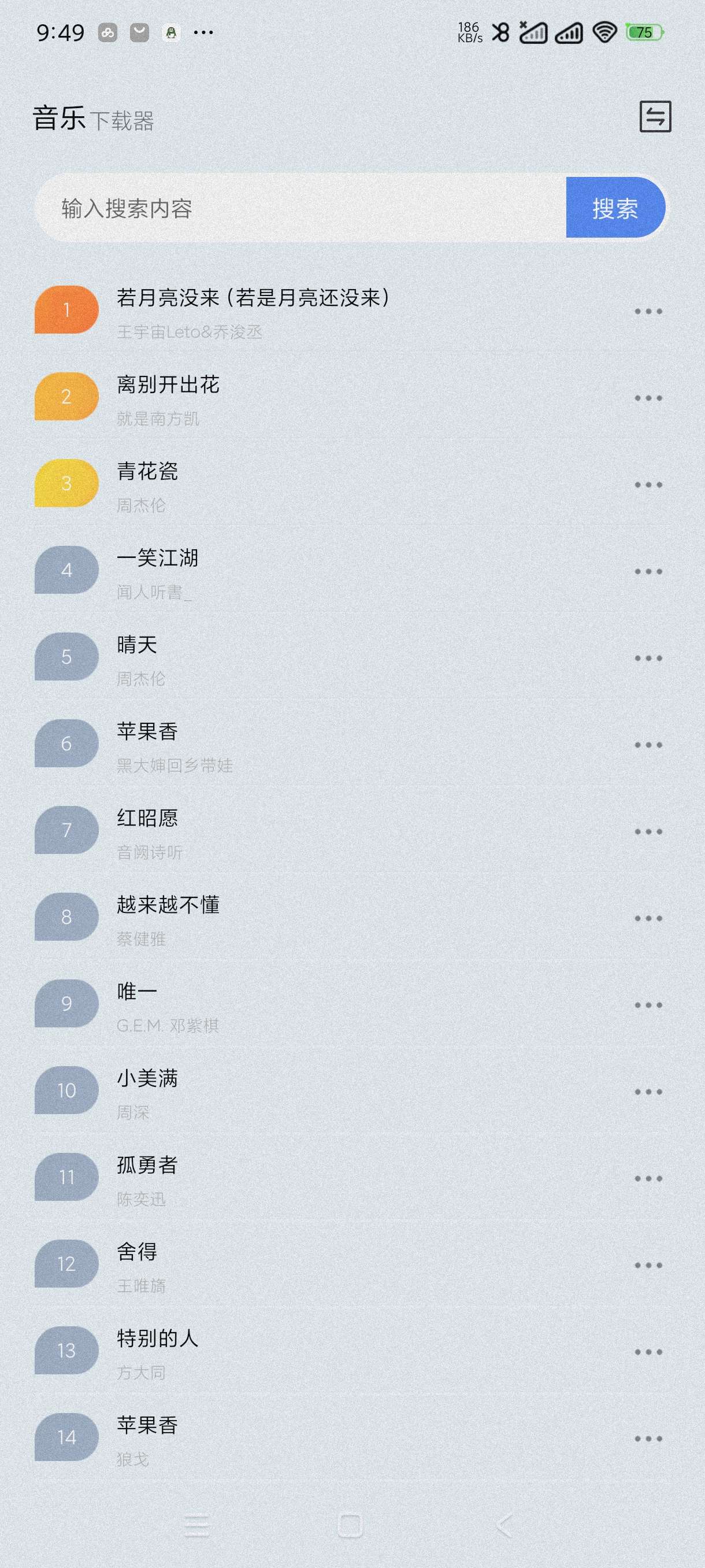Show more options for 舍得

[x=648, y=1266]
